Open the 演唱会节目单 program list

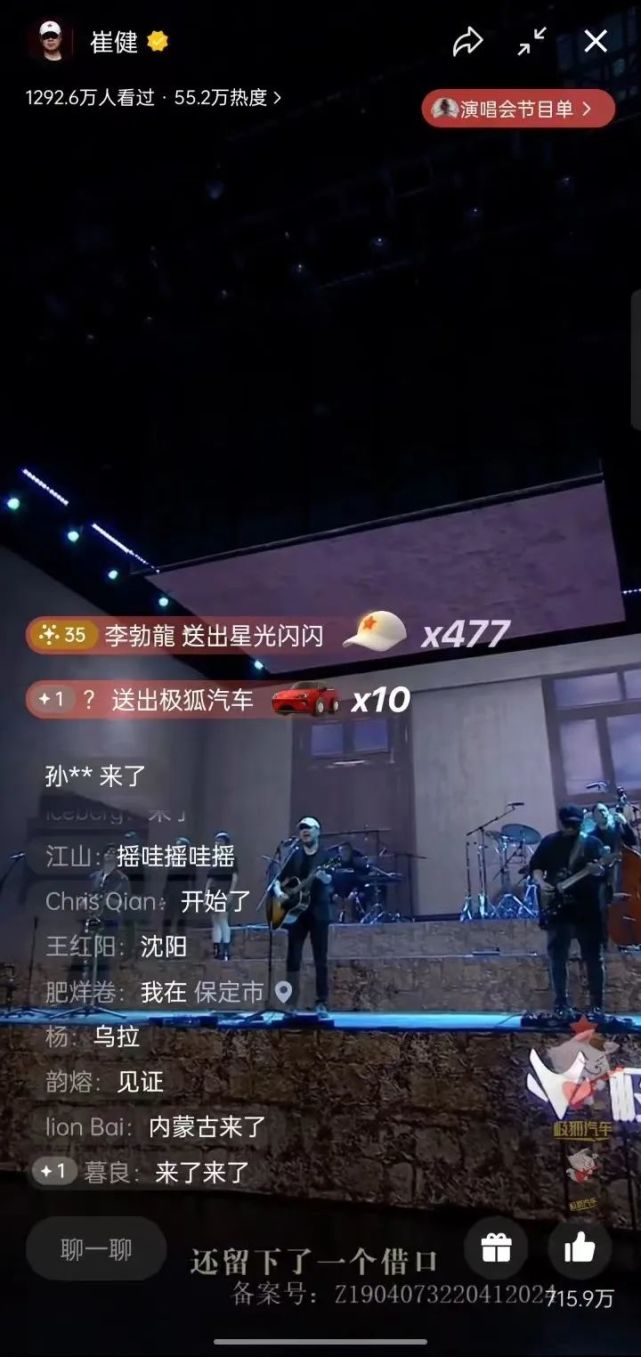(518, 108)
